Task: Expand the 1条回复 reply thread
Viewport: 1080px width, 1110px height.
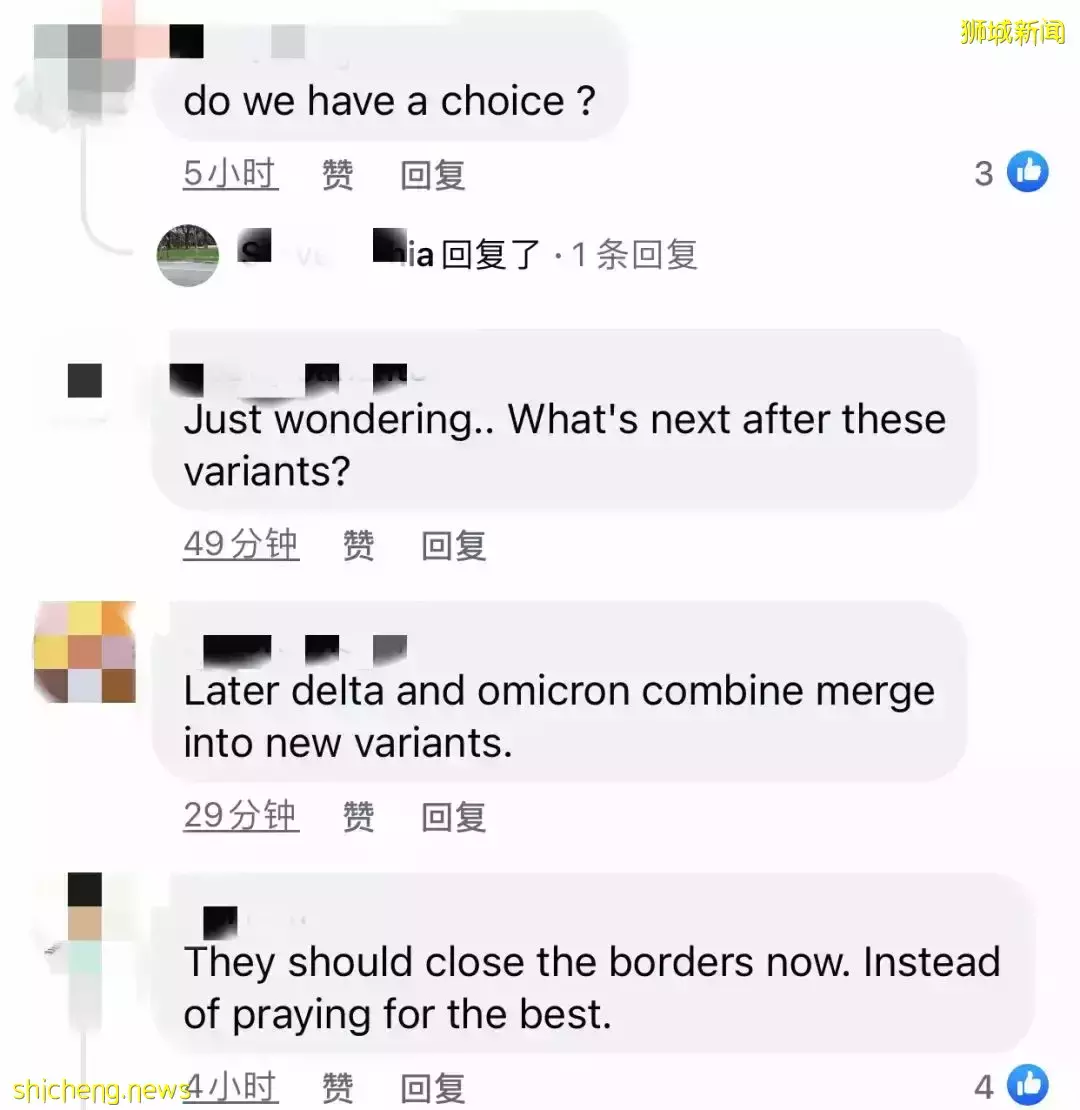Action: (x=568, y=255)
